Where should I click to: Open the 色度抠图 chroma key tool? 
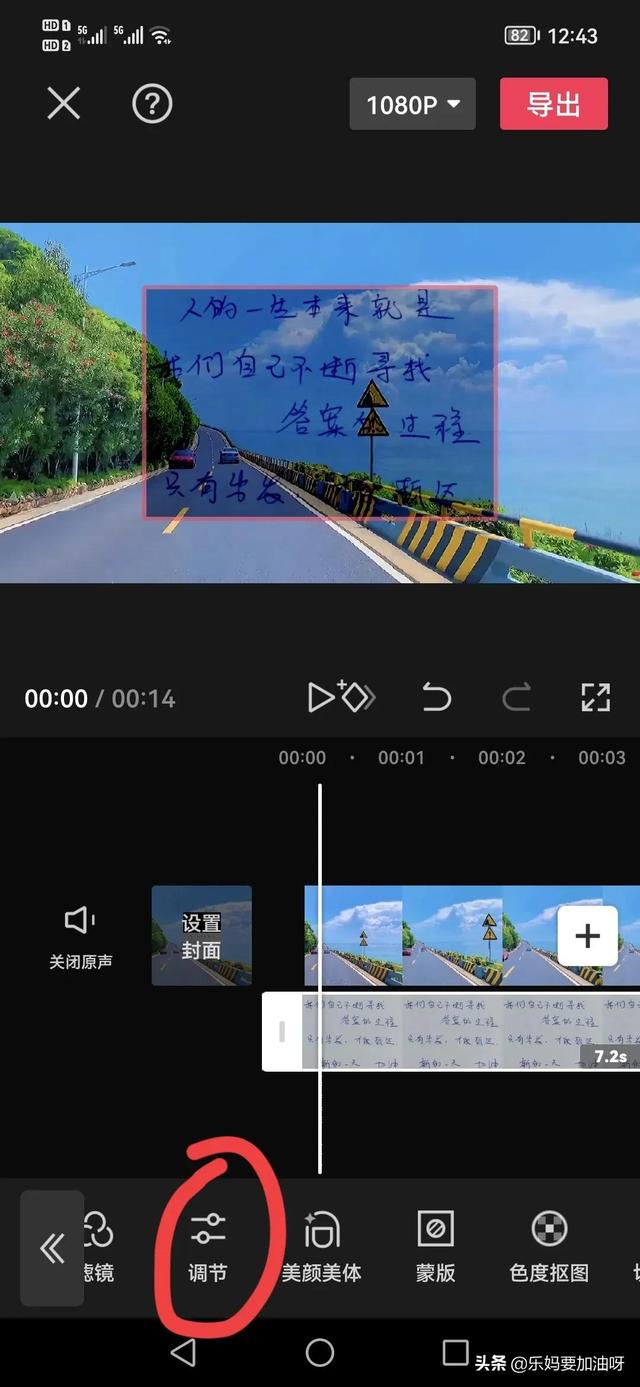click(549, 1247)
